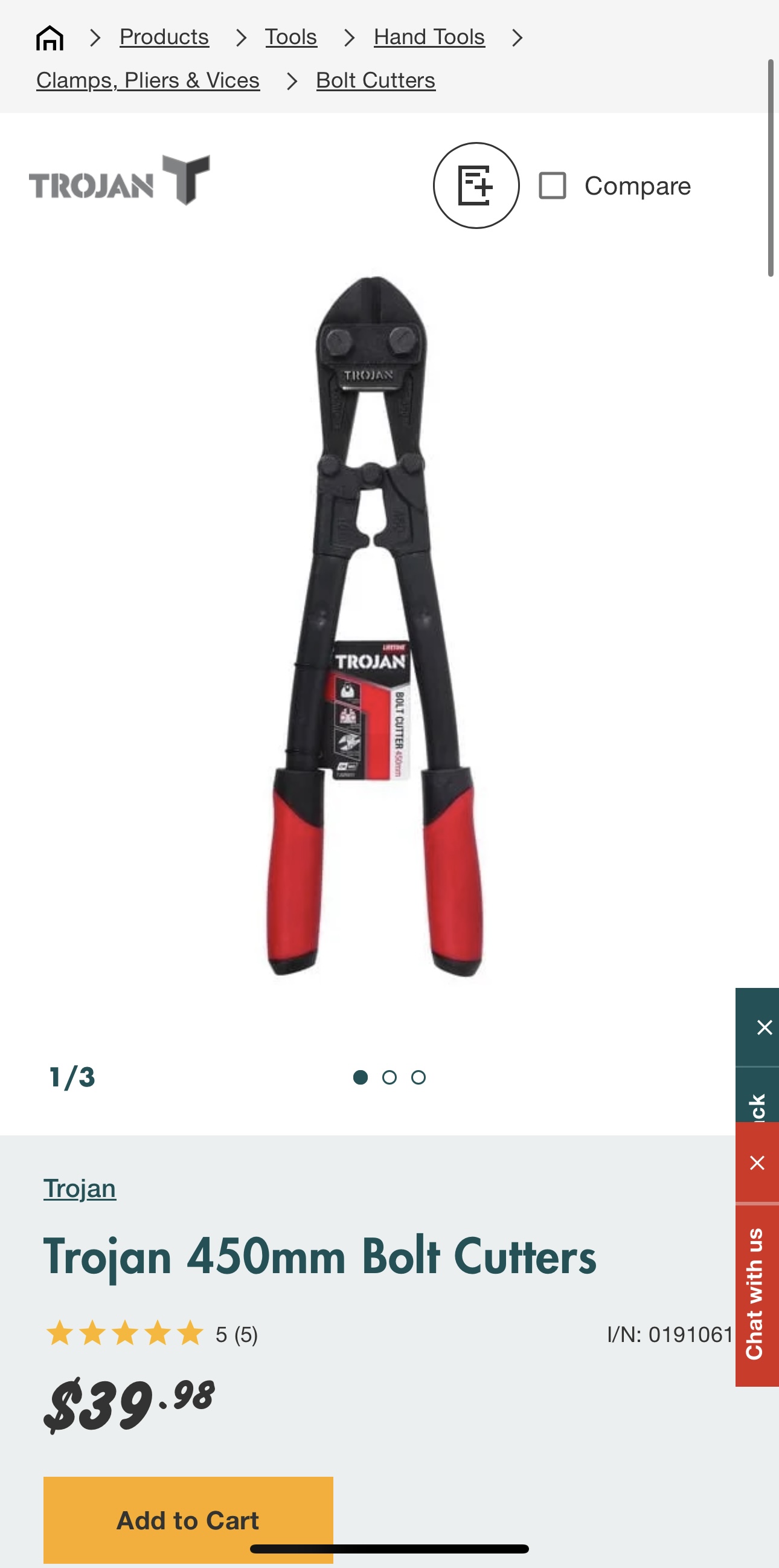This screenshot has width=779, height=1568.
Task: Open Chat with us
Action: pos(756,1294)
